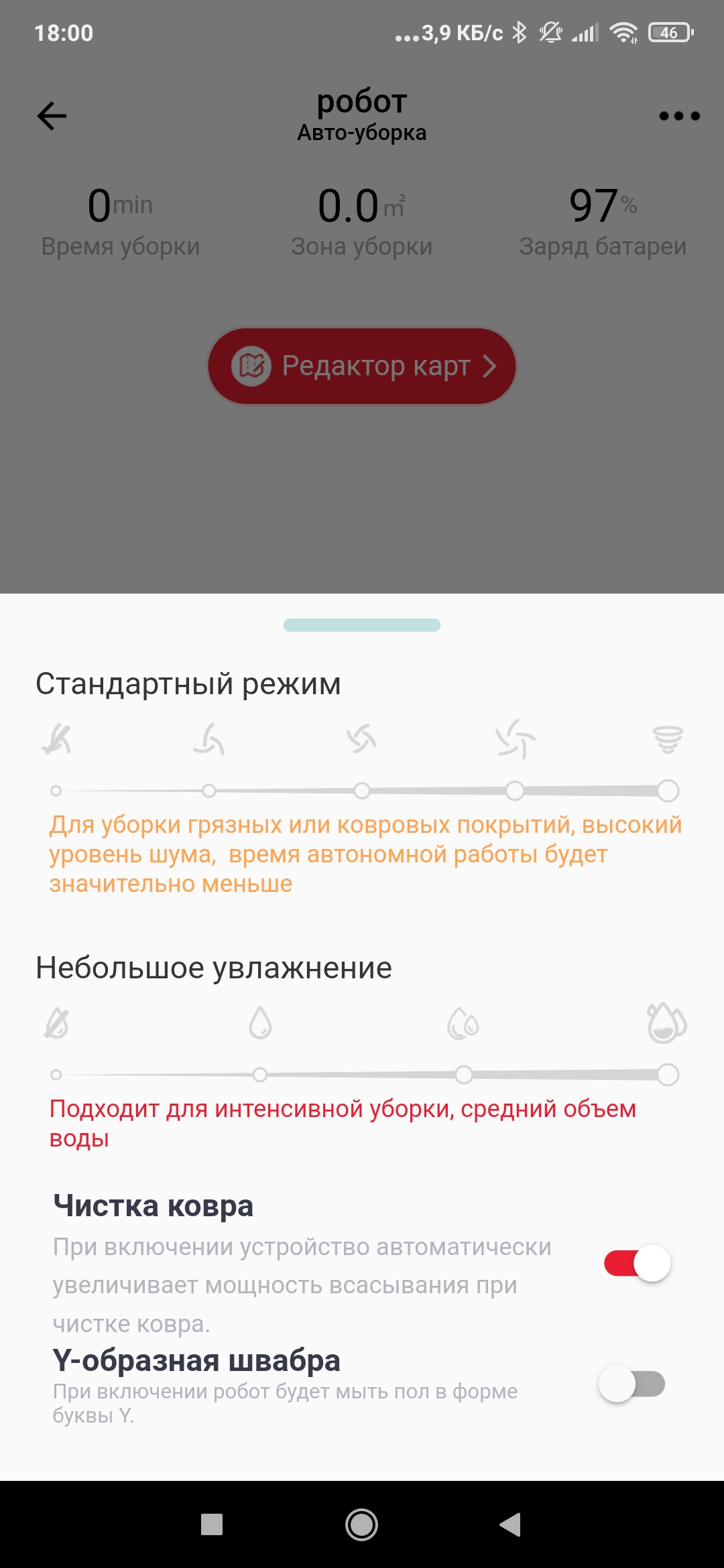Go to the system home screen
Viewport: 724px width, 1568px height.
(362, 1524)
